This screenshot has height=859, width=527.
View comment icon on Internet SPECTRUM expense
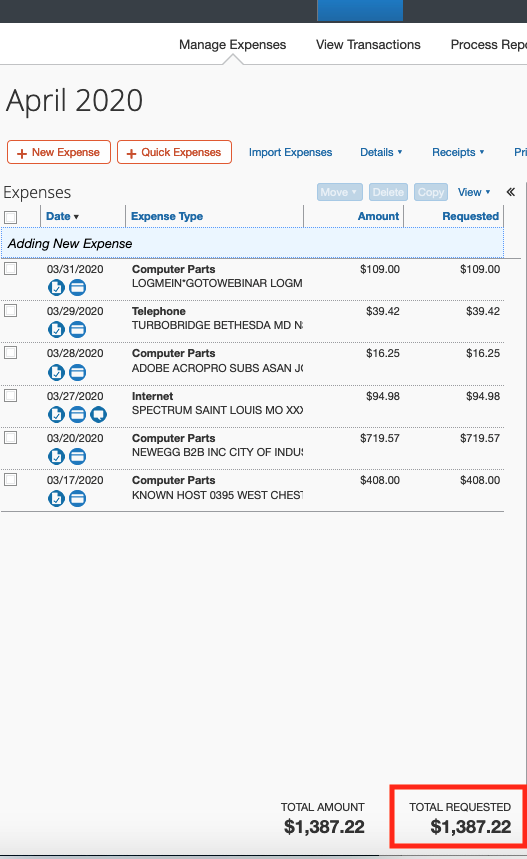click(99, 415)
